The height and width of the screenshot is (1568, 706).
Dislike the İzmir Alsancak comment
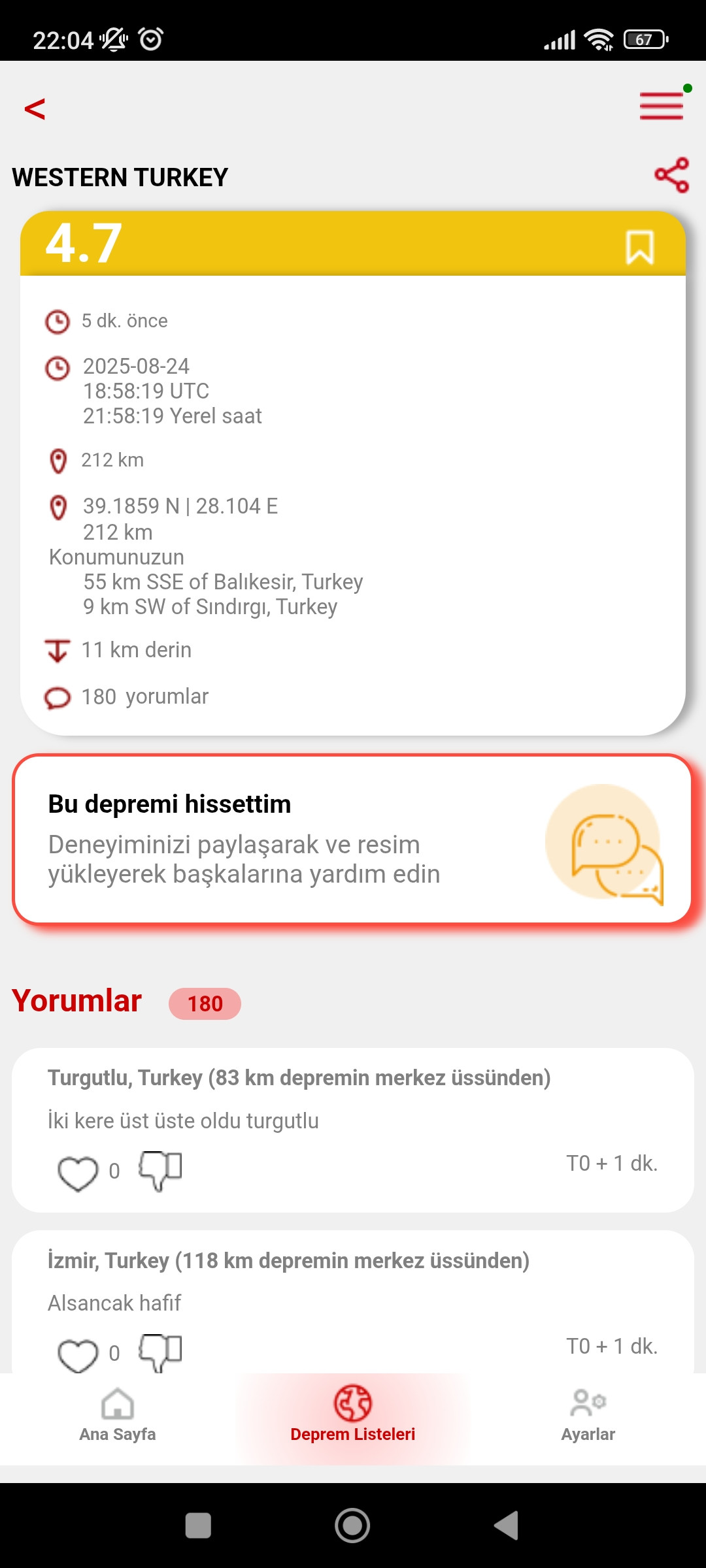pos(160,1352)
